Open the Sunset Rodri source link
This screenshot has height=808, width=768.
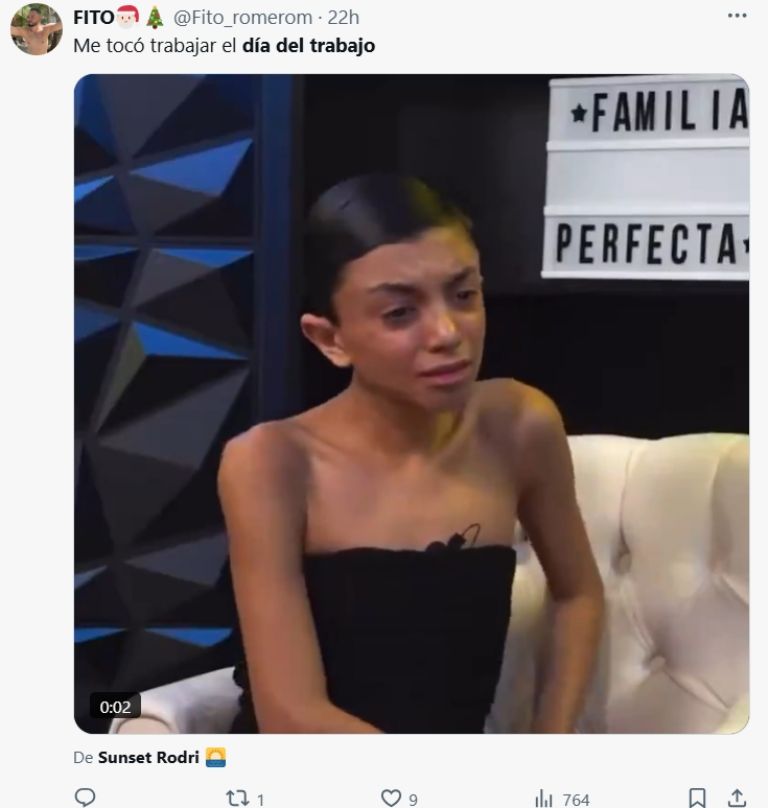pyautogui.click(x=139, y=758)
